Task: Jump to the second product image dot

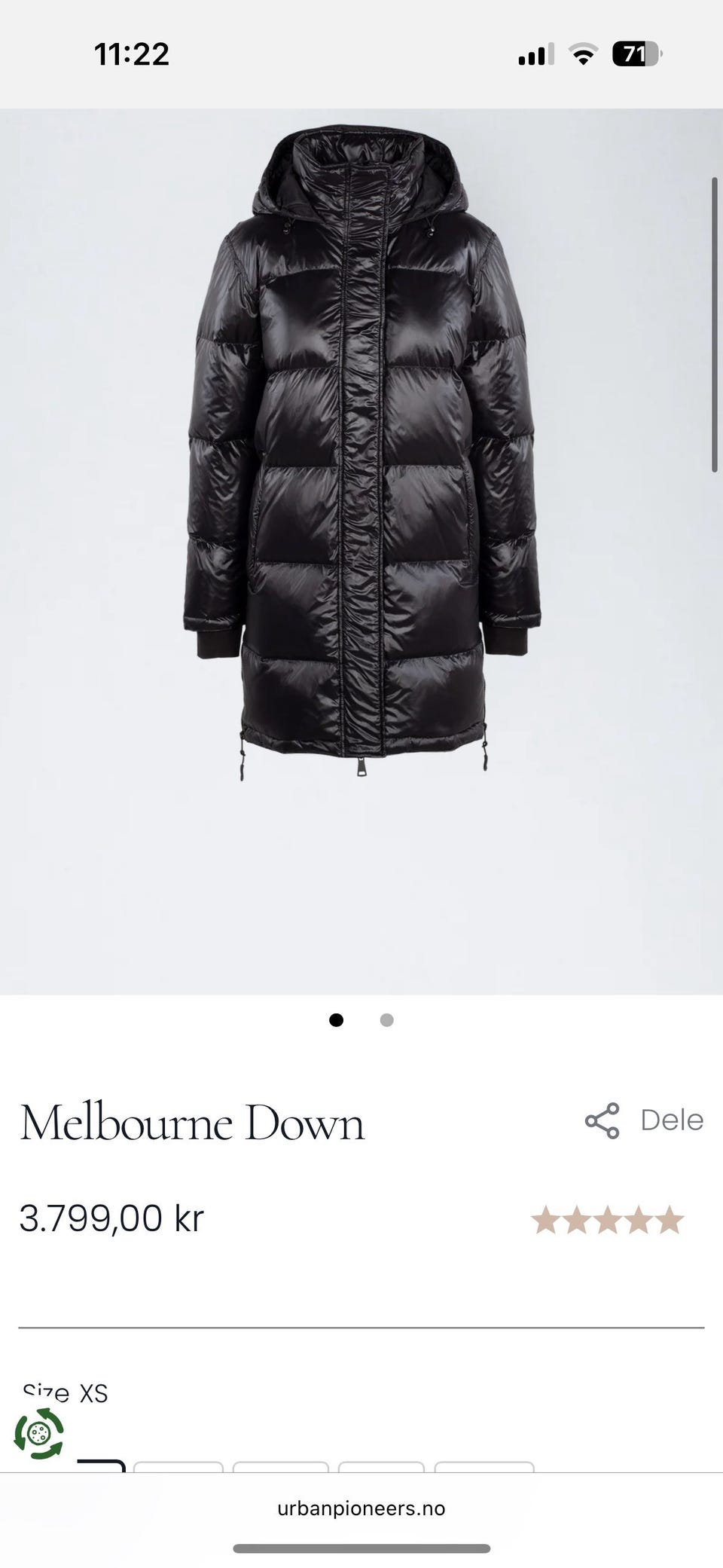Action: [x=387, y=1020]
